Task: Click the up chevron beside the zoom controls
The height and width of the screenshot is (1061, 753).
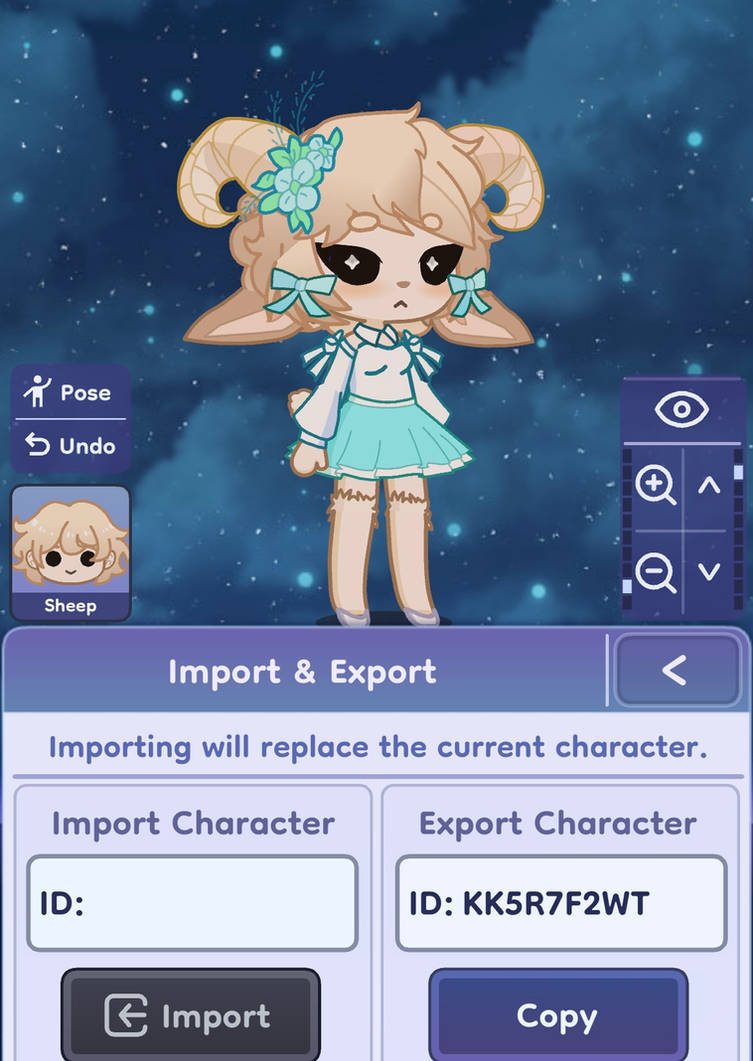Action: click(708, 487)
